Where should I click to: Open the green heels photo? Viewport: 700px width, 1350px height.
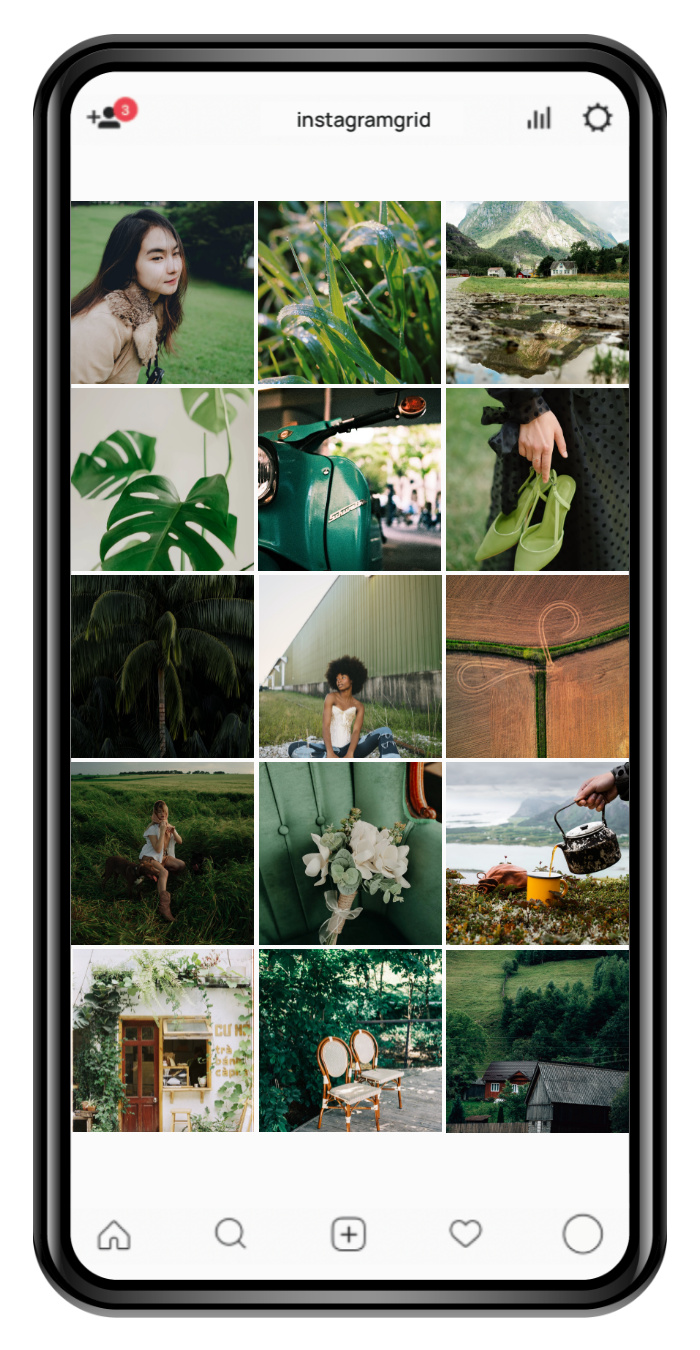click(537, 479)
